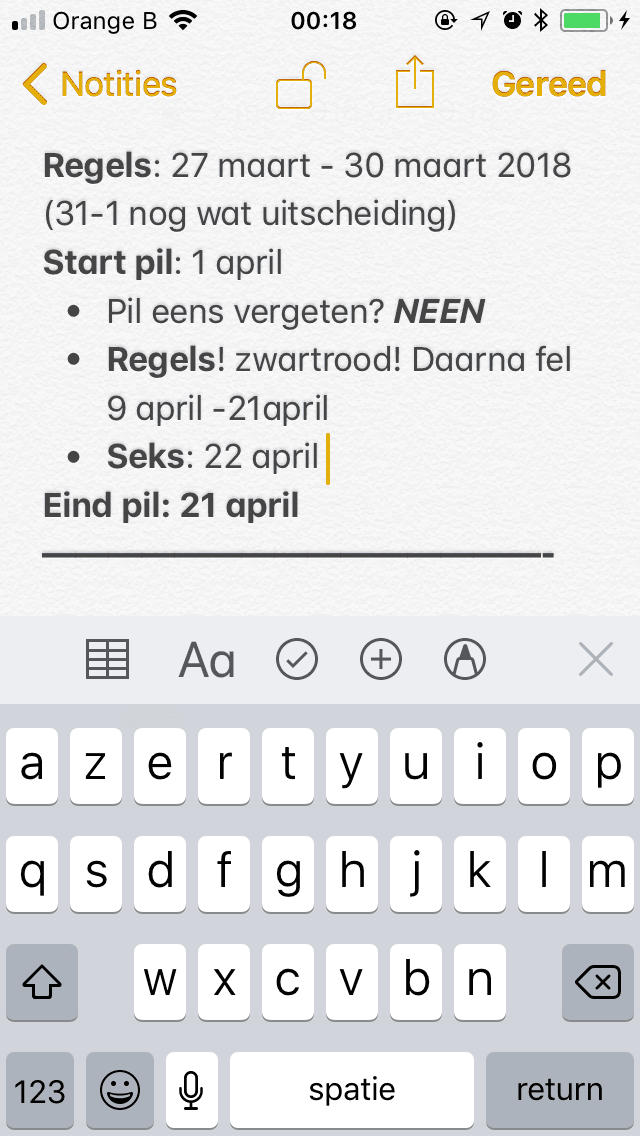640x1136 pixels.
Task: Tap the backspace key
Action: (x=598, y=982)
